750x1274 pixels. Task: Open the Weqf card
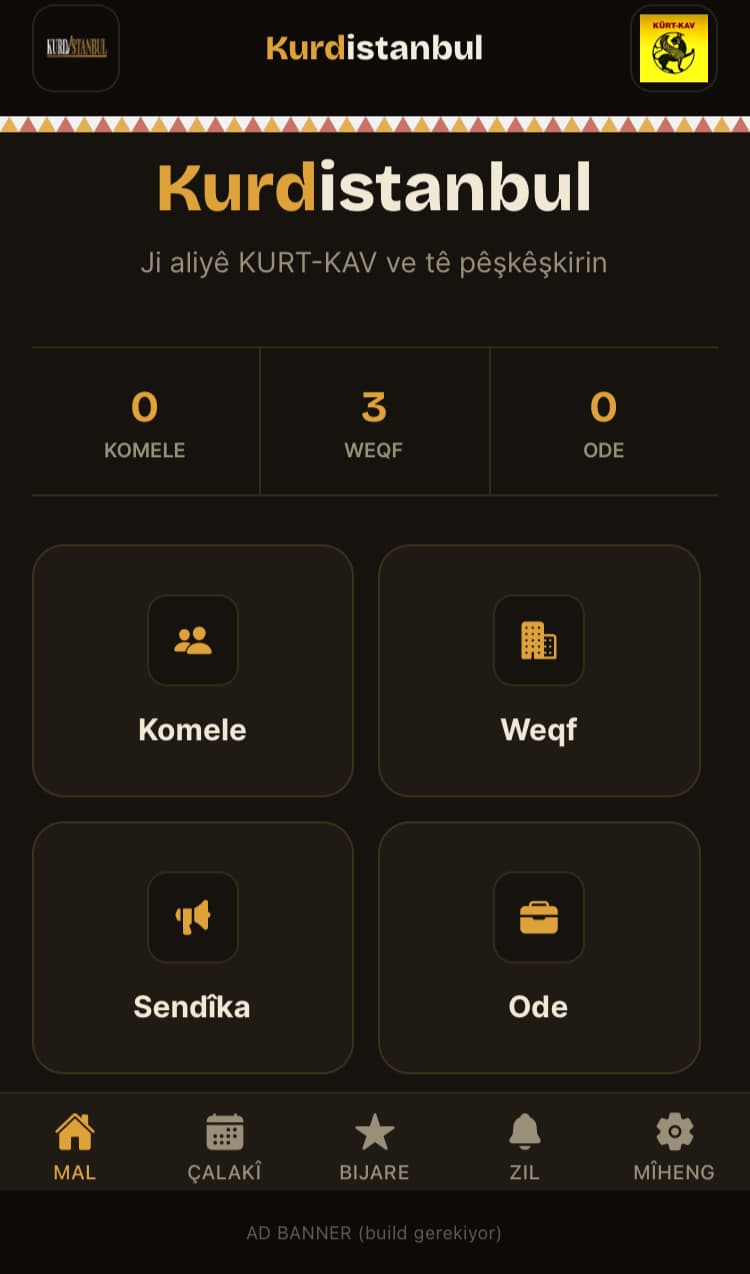pos(539,670)
